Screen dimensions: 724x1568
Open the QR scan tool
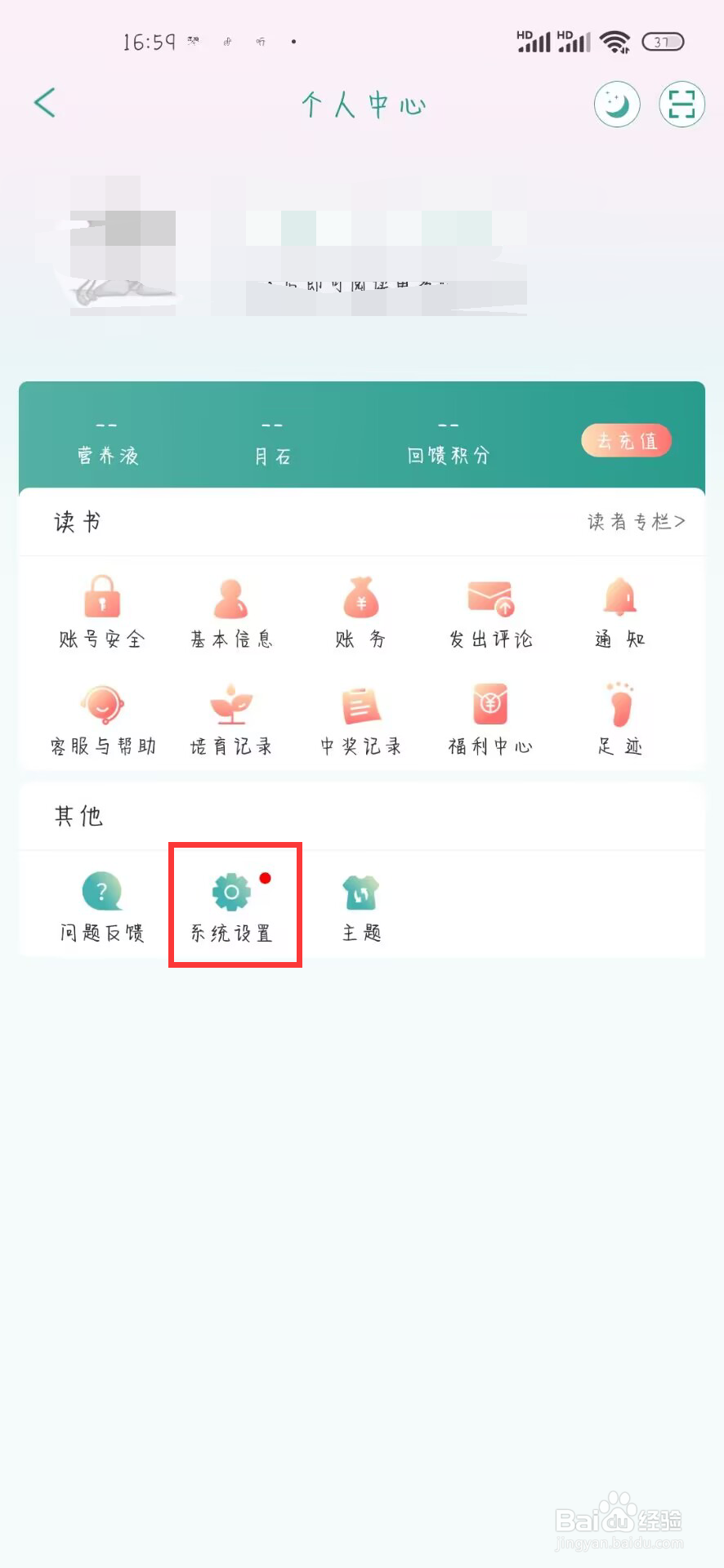click(x=681, y=105)
